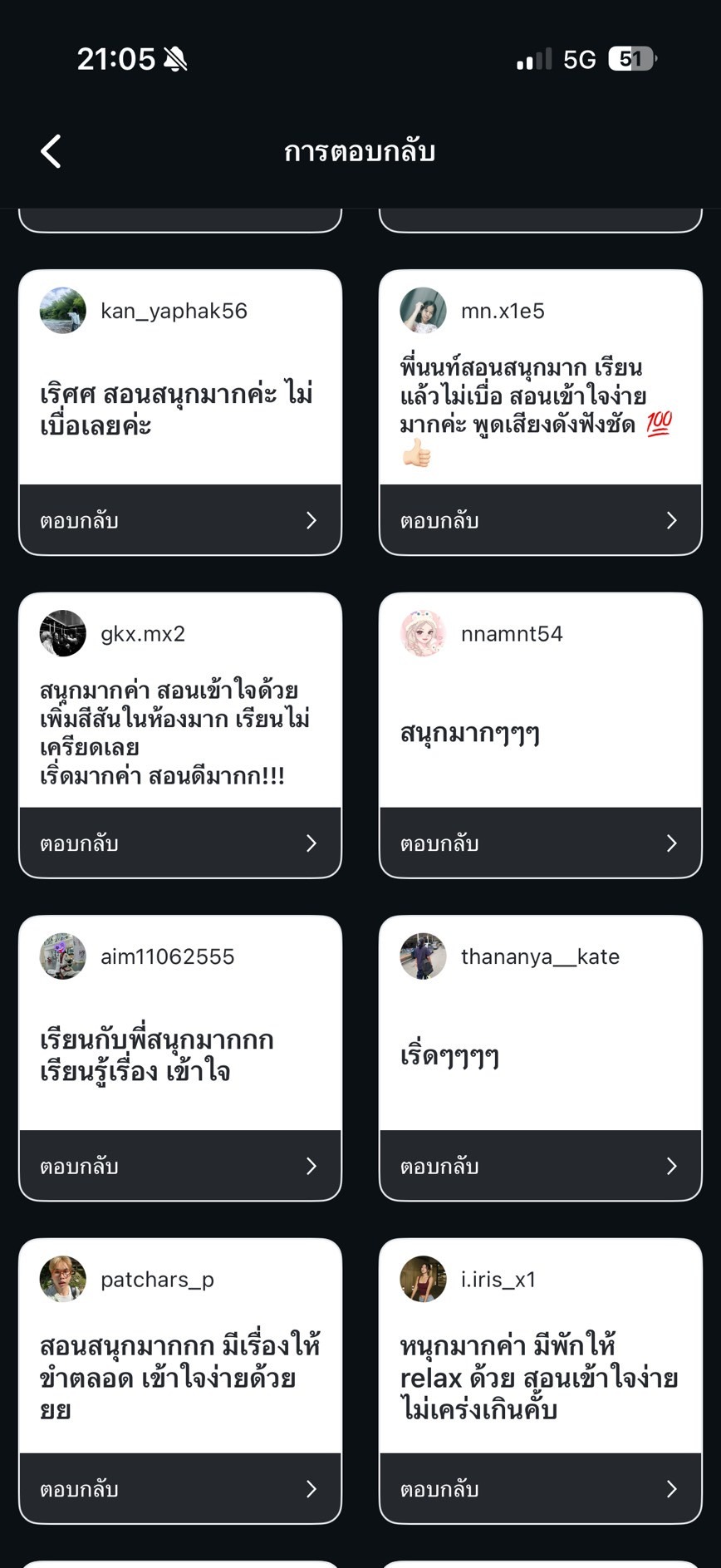Open patchars_p's profile avatar
The width and height of the screenshot is (721, 1568).
(63, 1280)
